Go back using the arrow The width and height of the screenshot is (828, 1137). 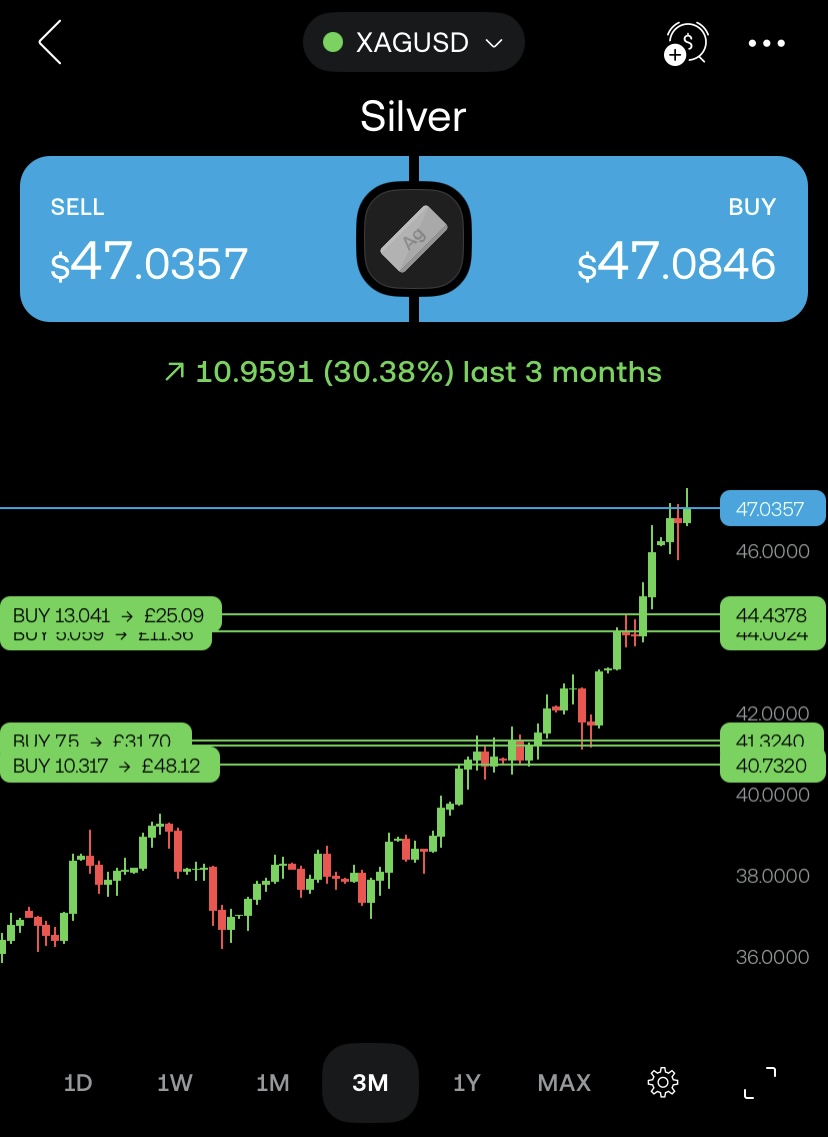50,43
